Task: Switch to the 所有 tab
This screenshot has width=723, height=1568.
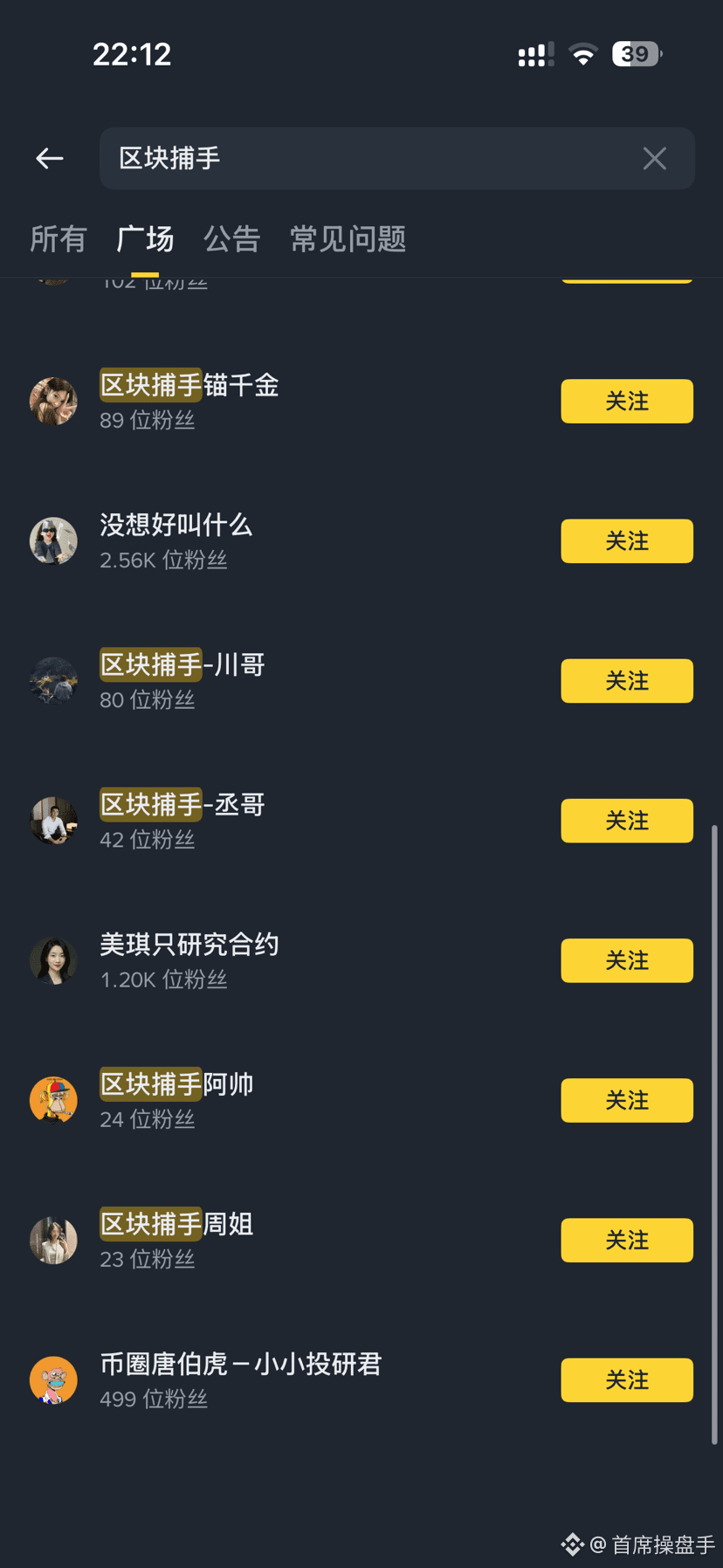Action: point(59,238)
